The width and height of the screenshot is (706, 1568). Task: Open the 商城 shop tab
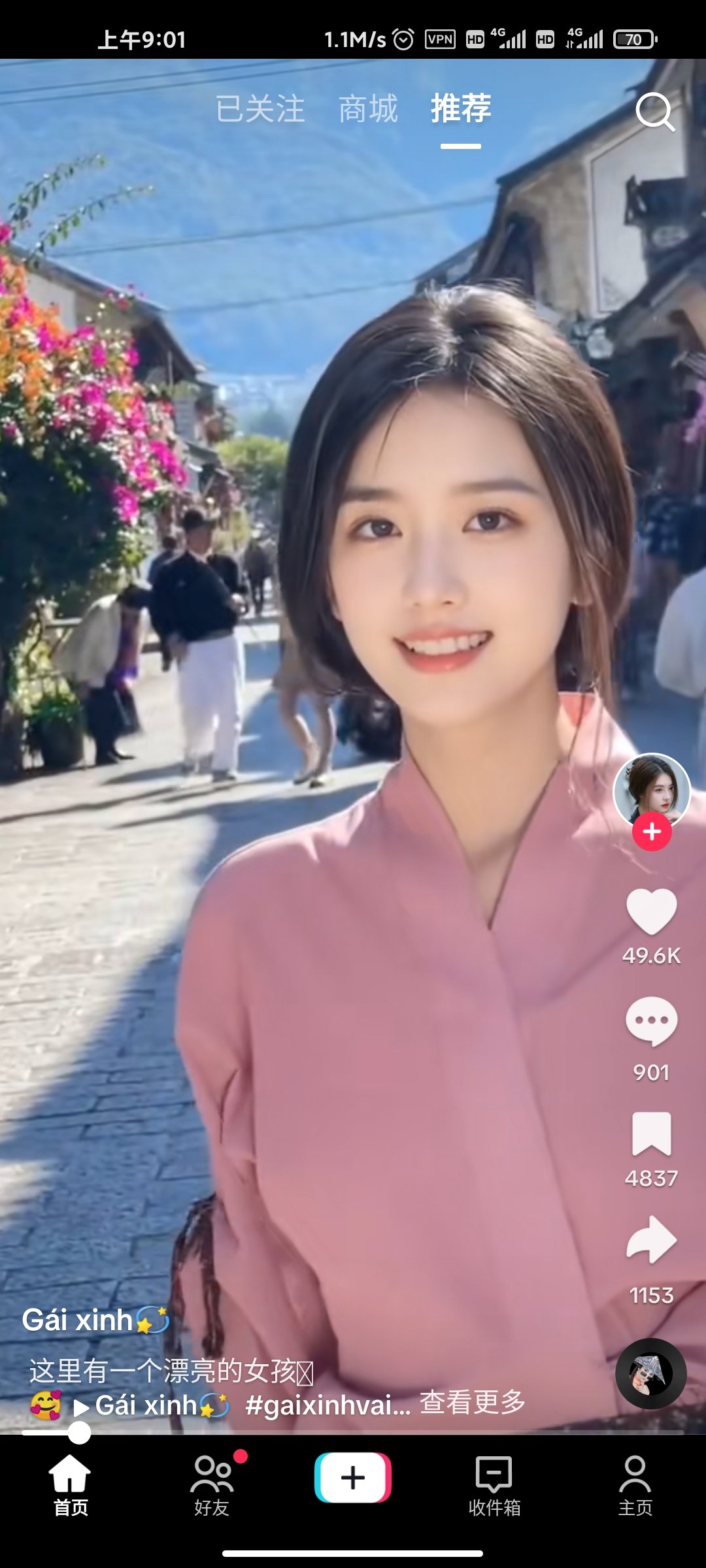[368, 110]
